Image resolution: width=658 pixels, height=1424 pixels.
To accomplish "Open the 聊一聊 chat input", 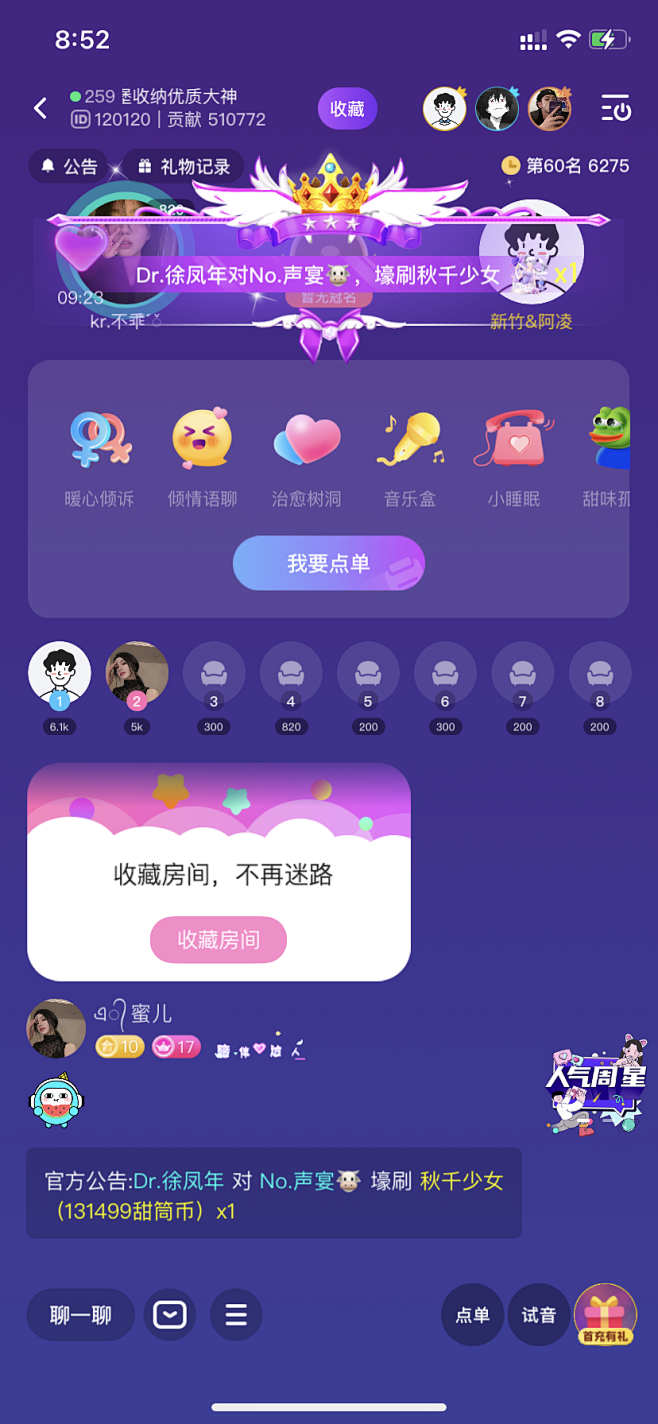I will coord(80,1314).
